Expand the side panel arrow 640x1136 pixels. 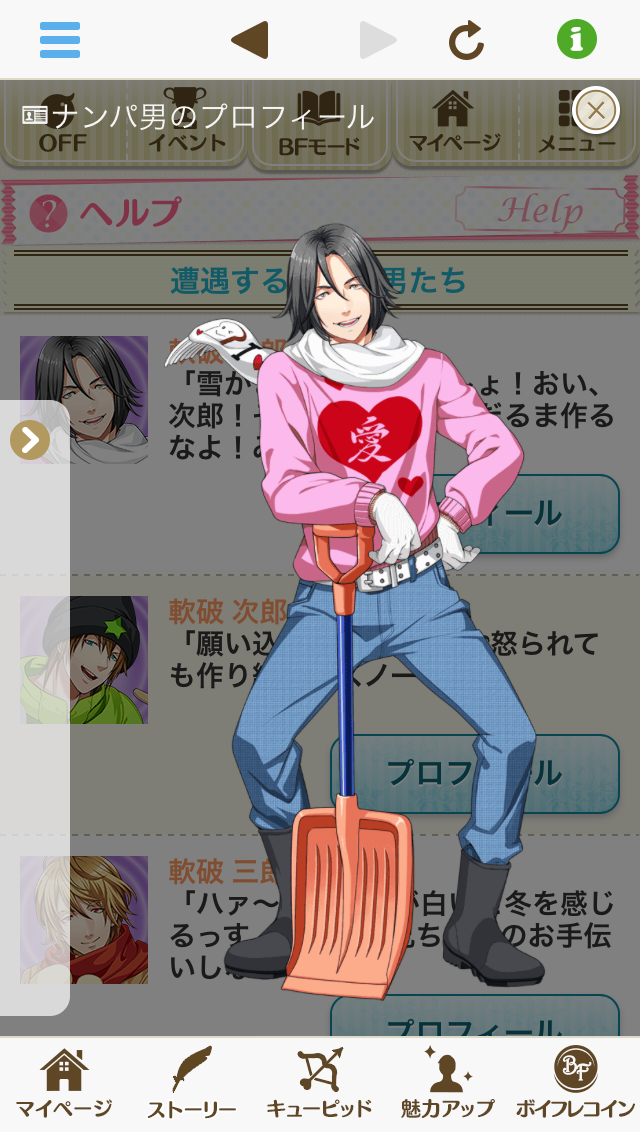pyautogui.click(x=30, y=439)
